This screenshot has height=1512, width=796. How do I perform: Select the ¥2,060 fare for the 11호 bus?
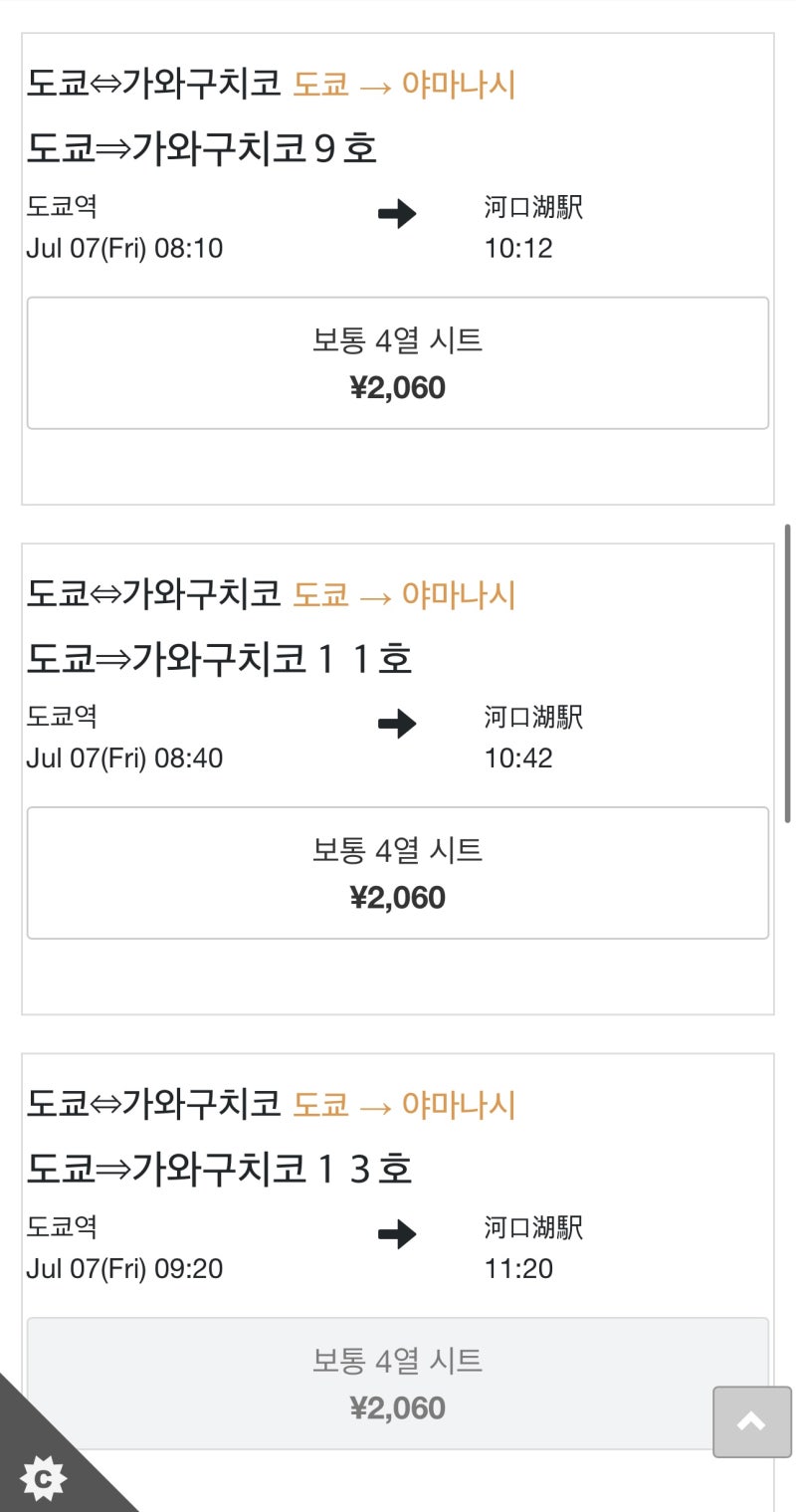[398, 873]
